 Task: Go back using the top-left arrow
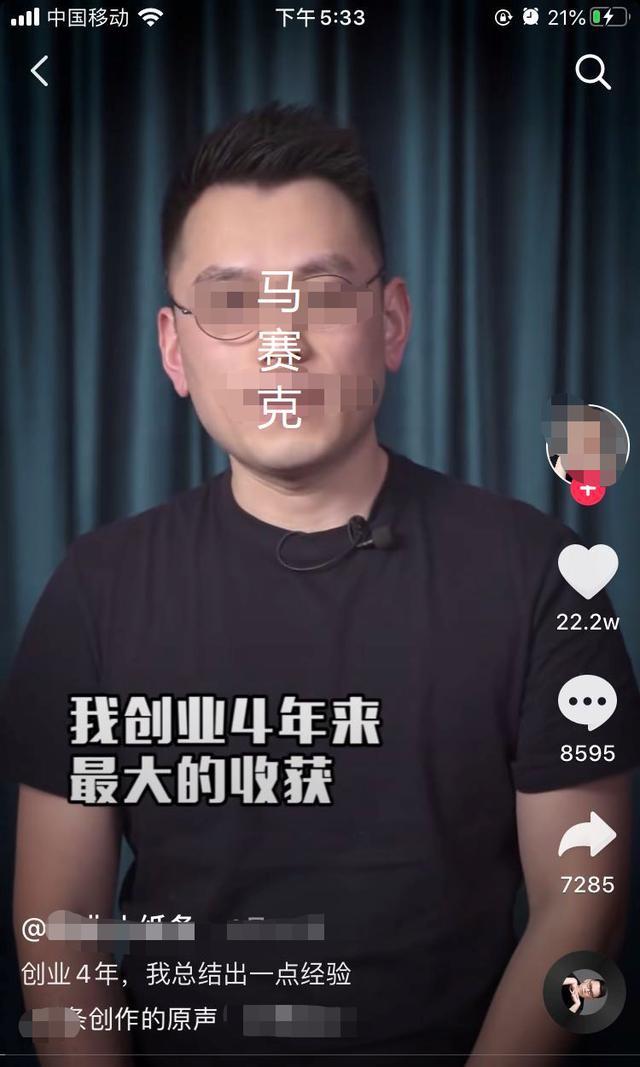point(40,71)
